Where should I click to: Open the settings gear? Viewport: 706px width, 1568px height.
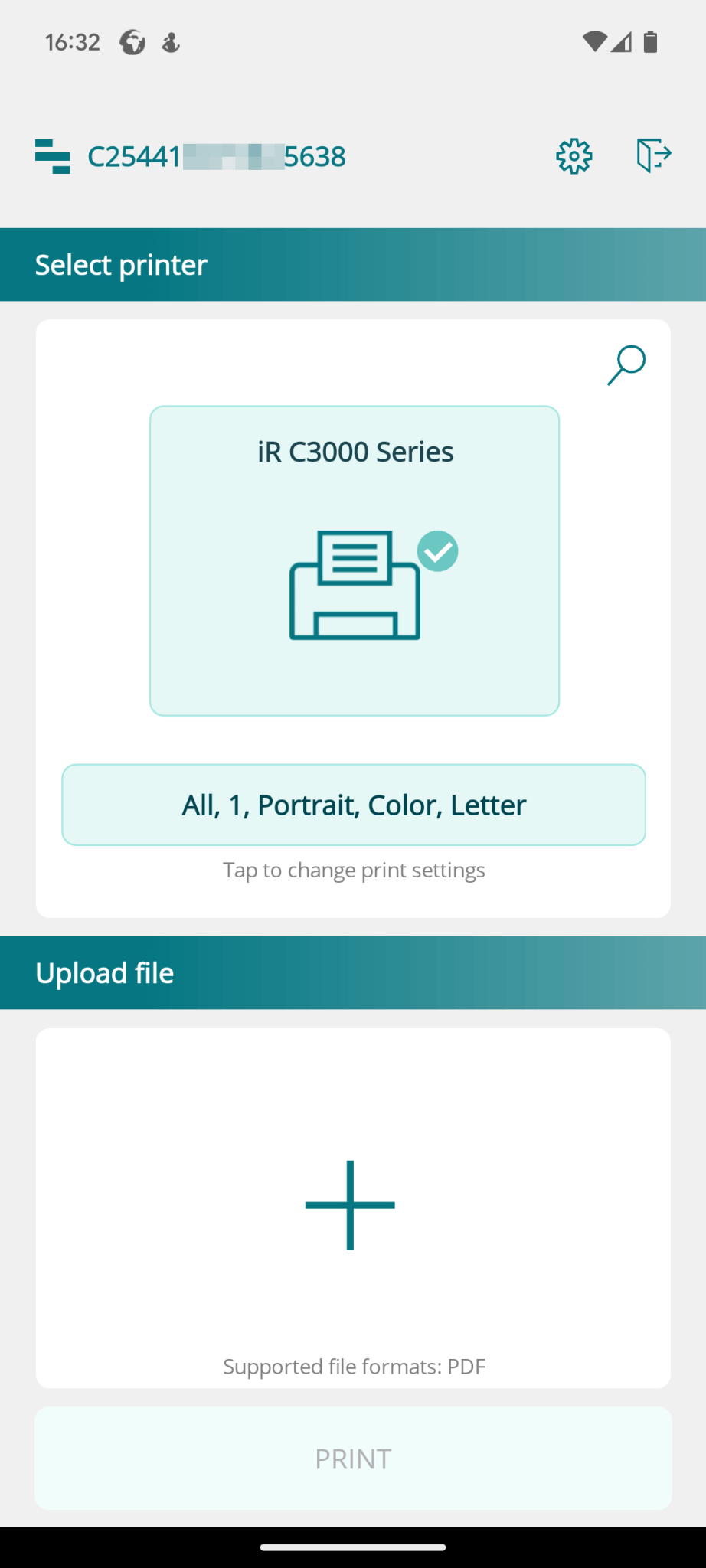574,156
